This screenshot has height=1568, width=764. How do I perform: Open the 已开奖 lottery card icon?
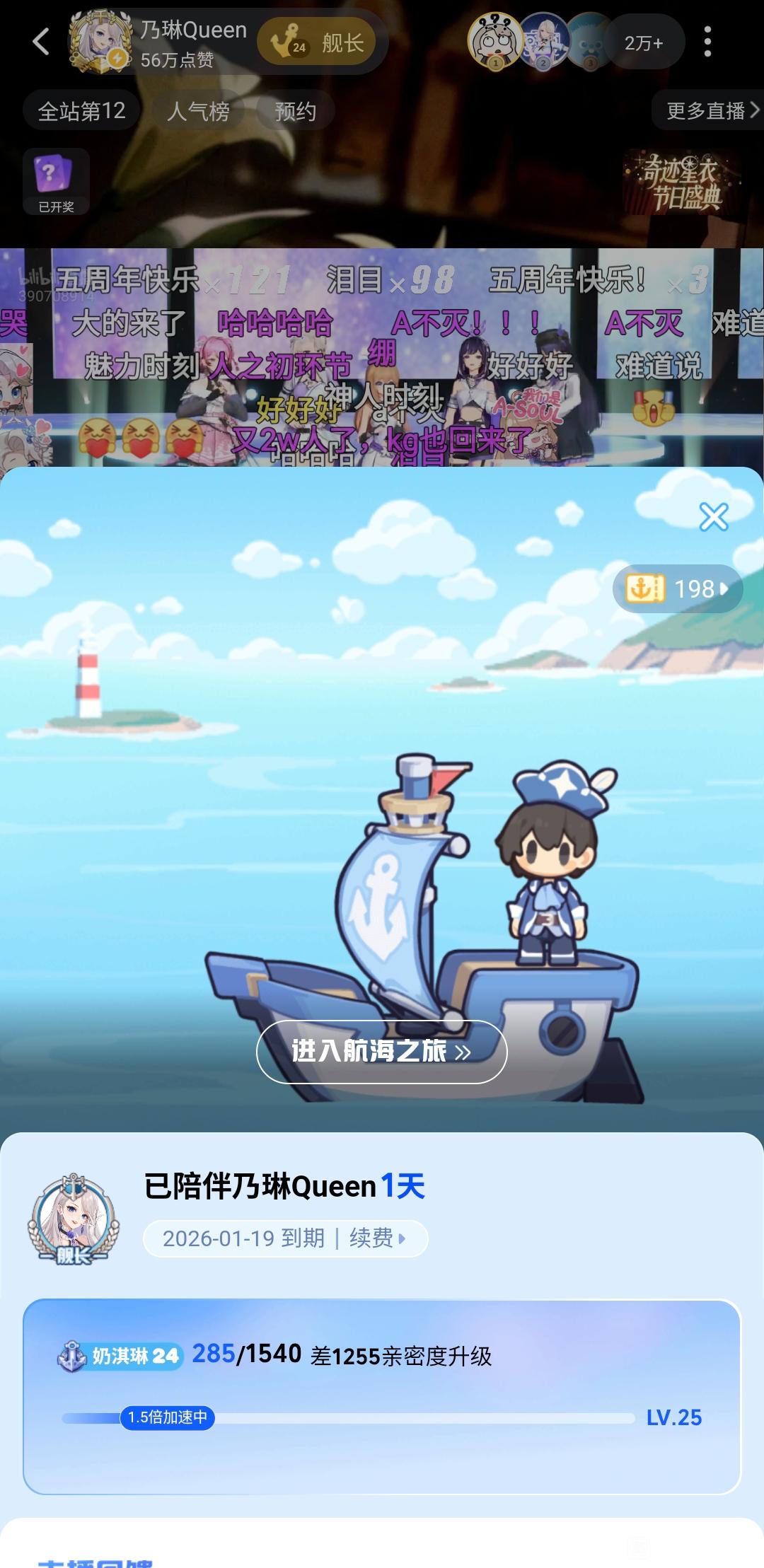(x=56, y=181)
